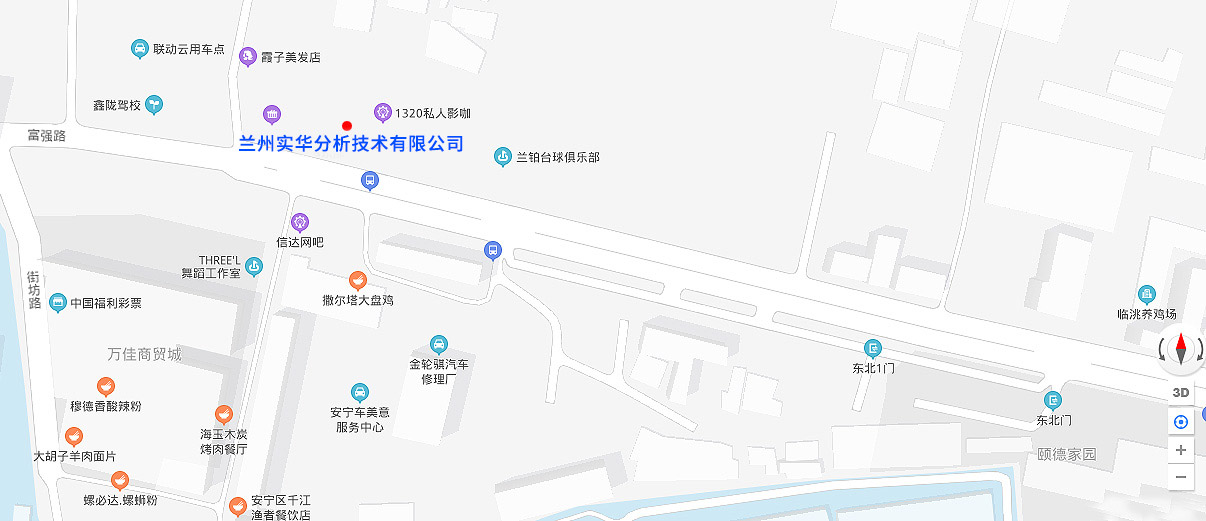Select 东北1门 gate marker
This screenshot has width=1206, height=521.
(x=873, y=349)
